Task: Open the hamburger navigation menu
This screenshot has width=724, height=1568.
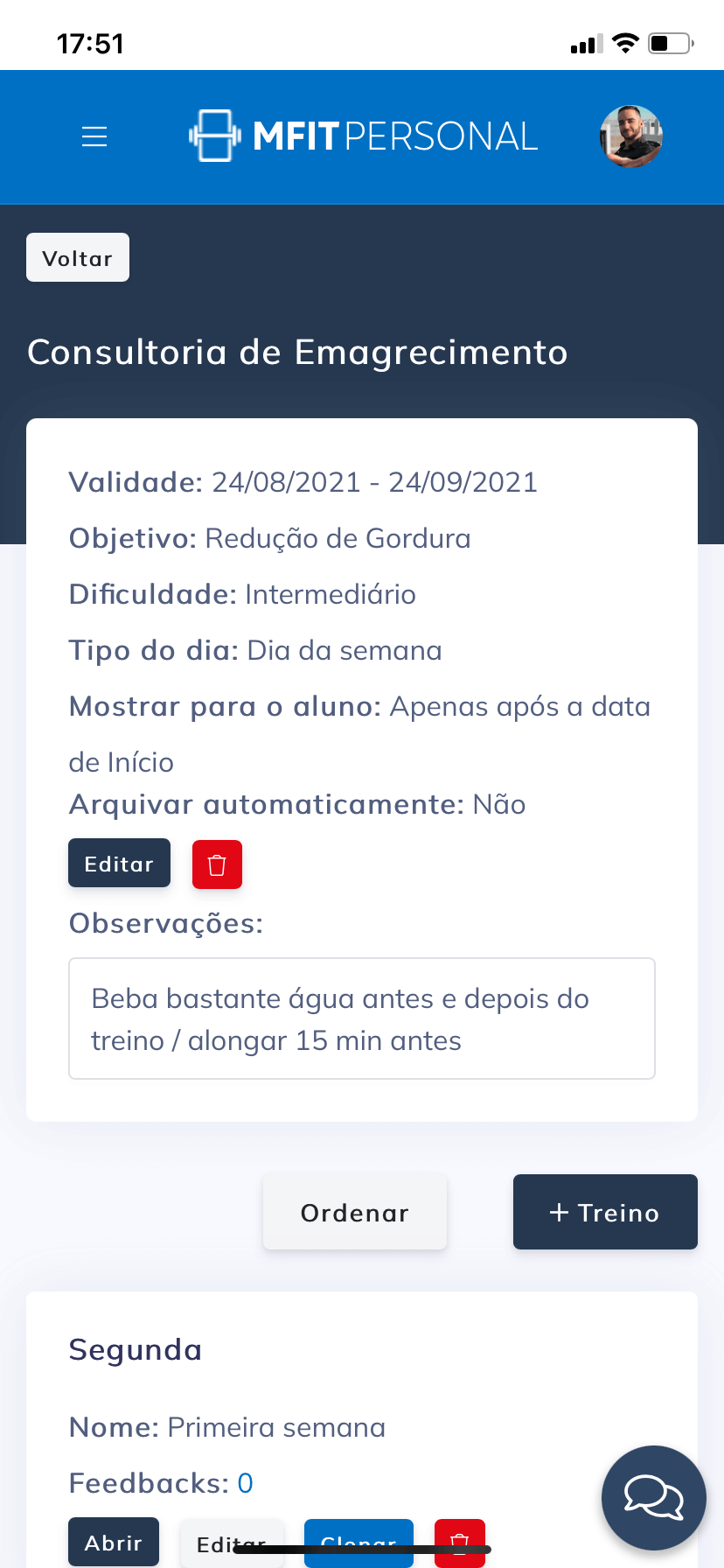Action: coord(94,136)
